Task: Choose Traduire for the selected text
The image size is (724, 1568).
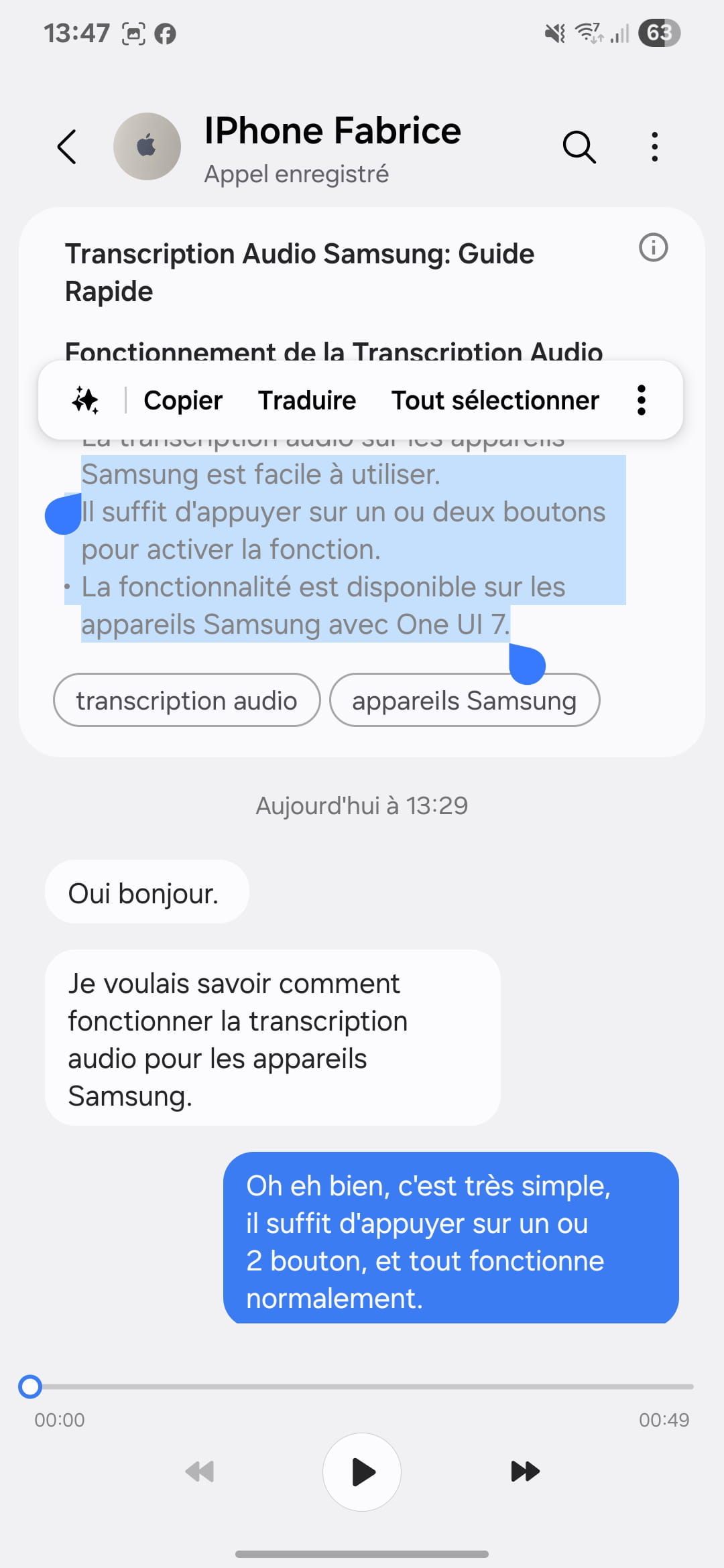Action: (x=307, y=400)
